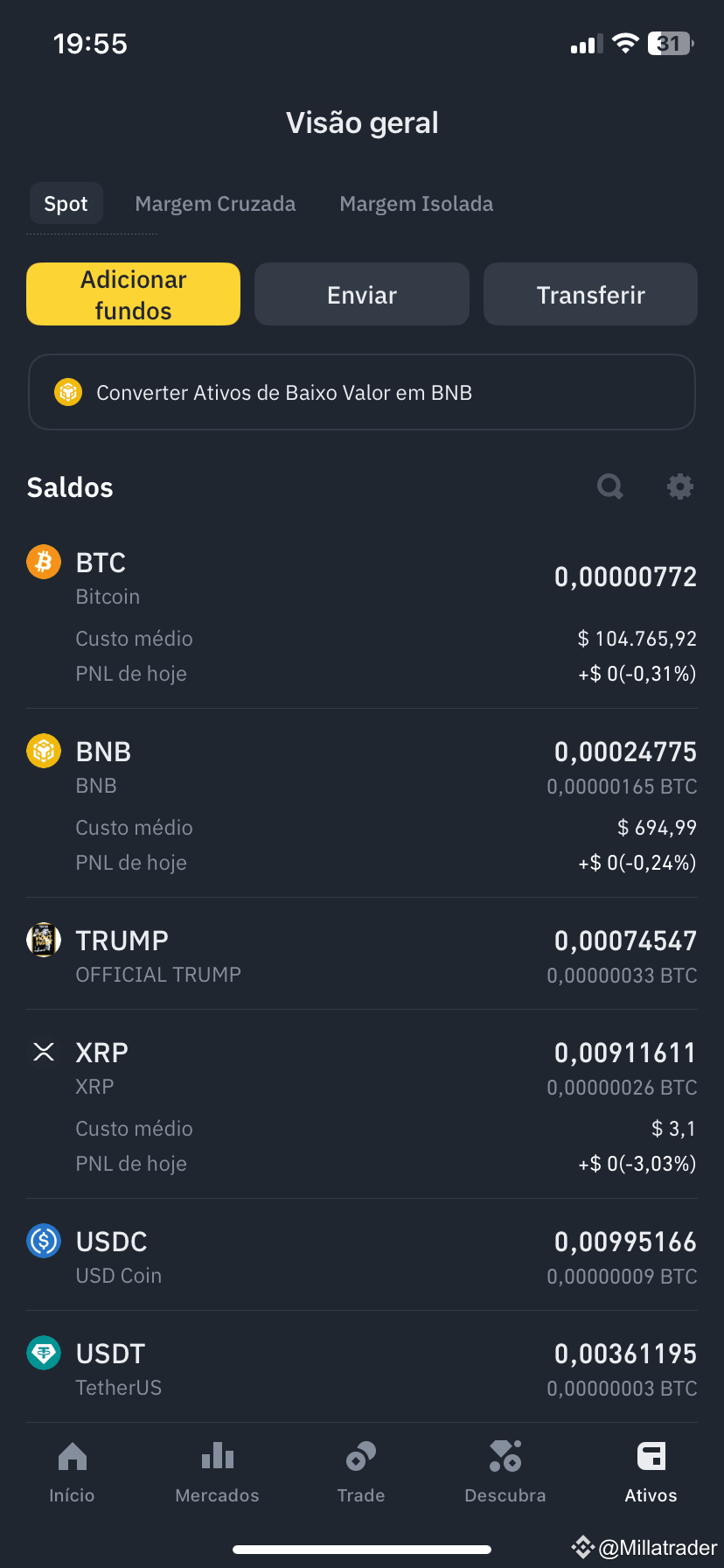The width and height of the screenshot is (724, 1568).
Task: Open the USDT TetherUS row
Action: (362, 1368)
